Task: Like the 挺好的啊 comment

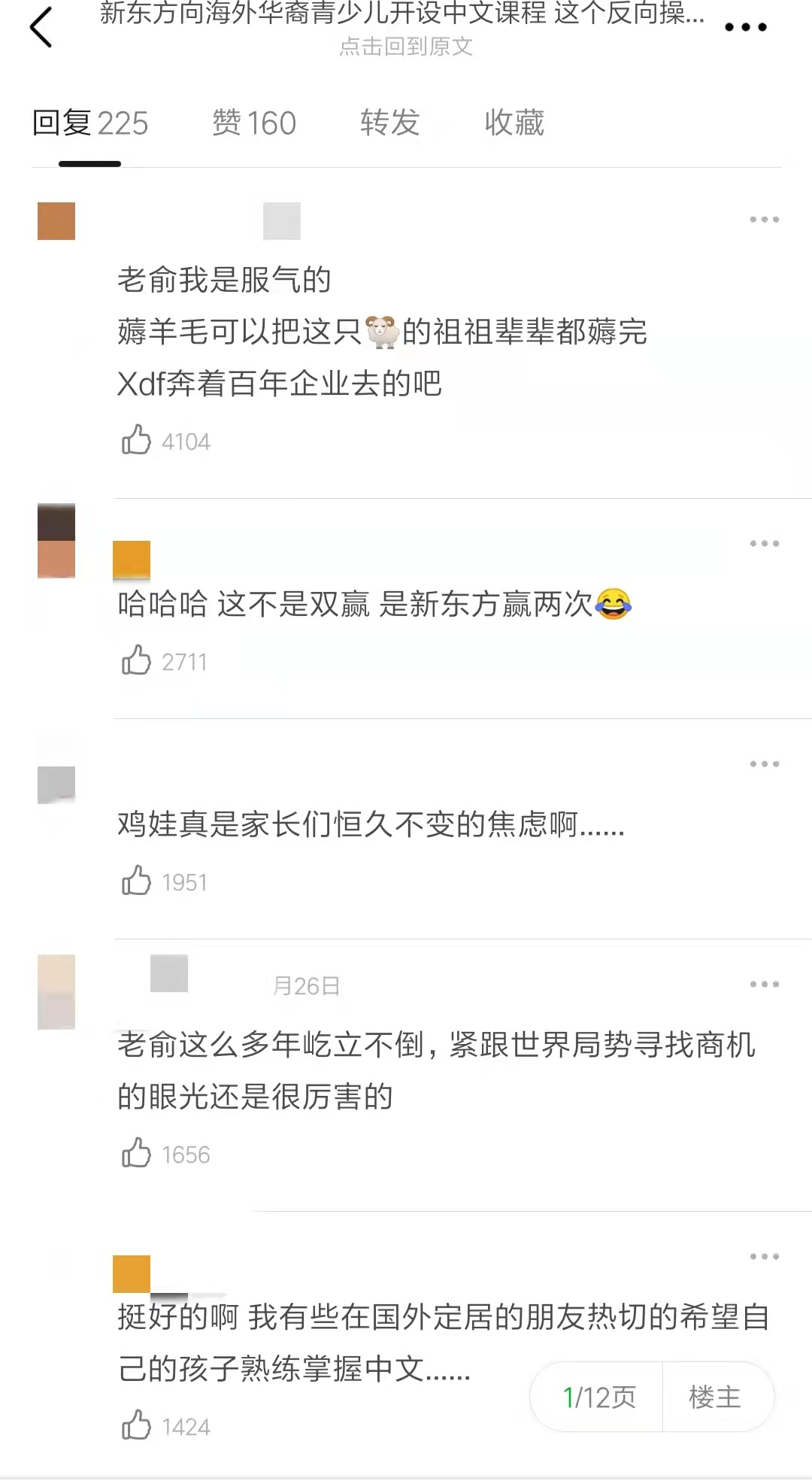Action: [x=137, y=1425]
